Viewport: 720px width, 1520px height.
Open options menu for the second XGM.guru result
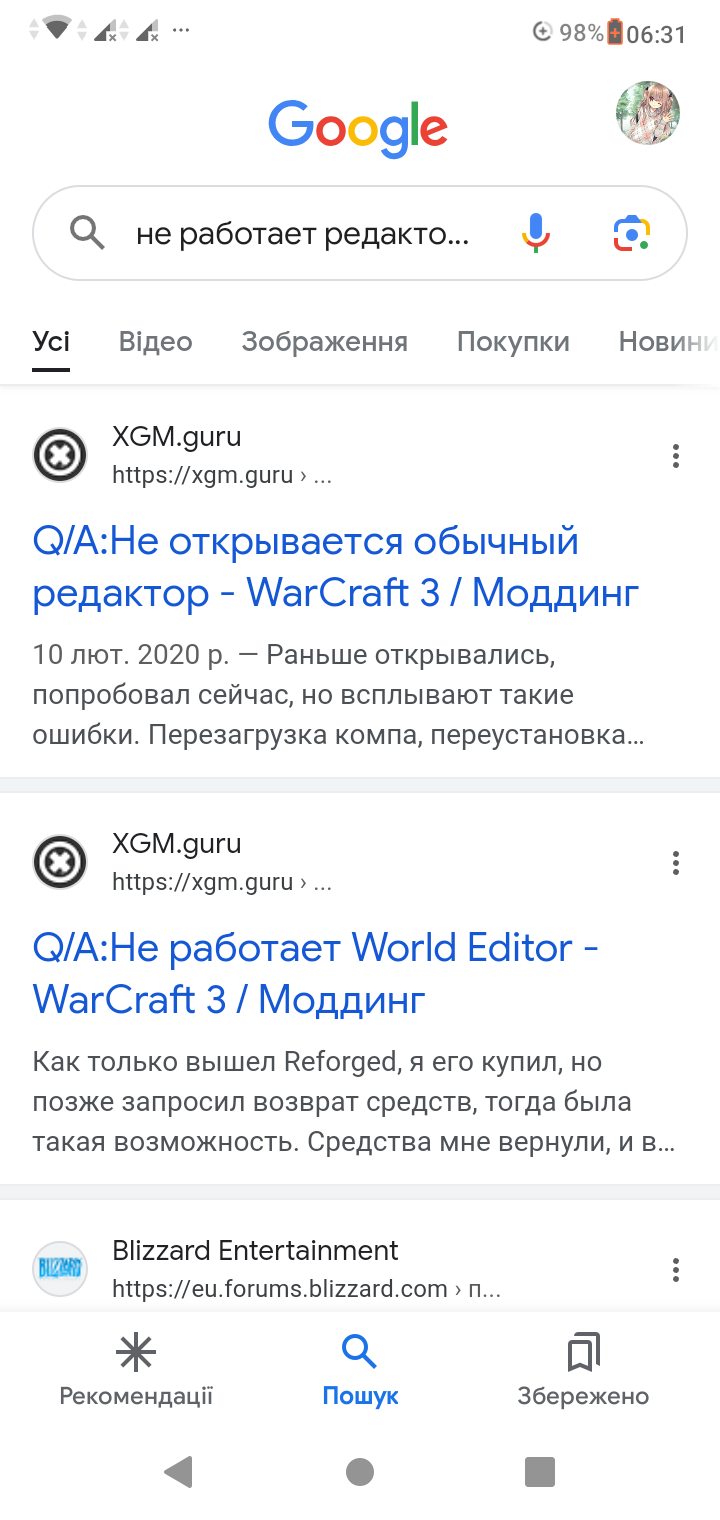tap(676, 862)
